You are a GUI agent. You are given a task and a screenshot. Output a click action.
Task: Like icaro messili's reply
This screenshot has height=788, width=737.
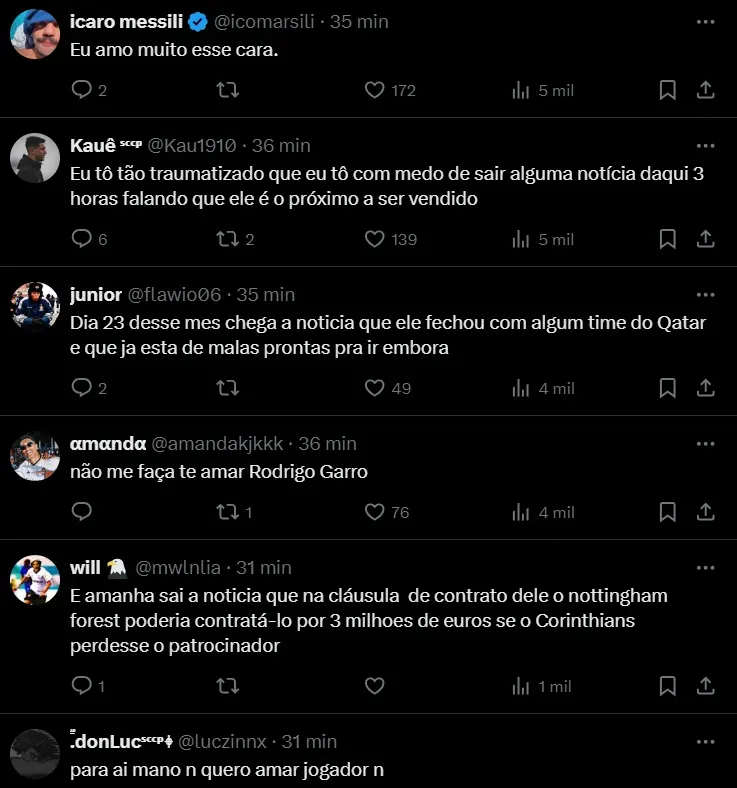375,90
